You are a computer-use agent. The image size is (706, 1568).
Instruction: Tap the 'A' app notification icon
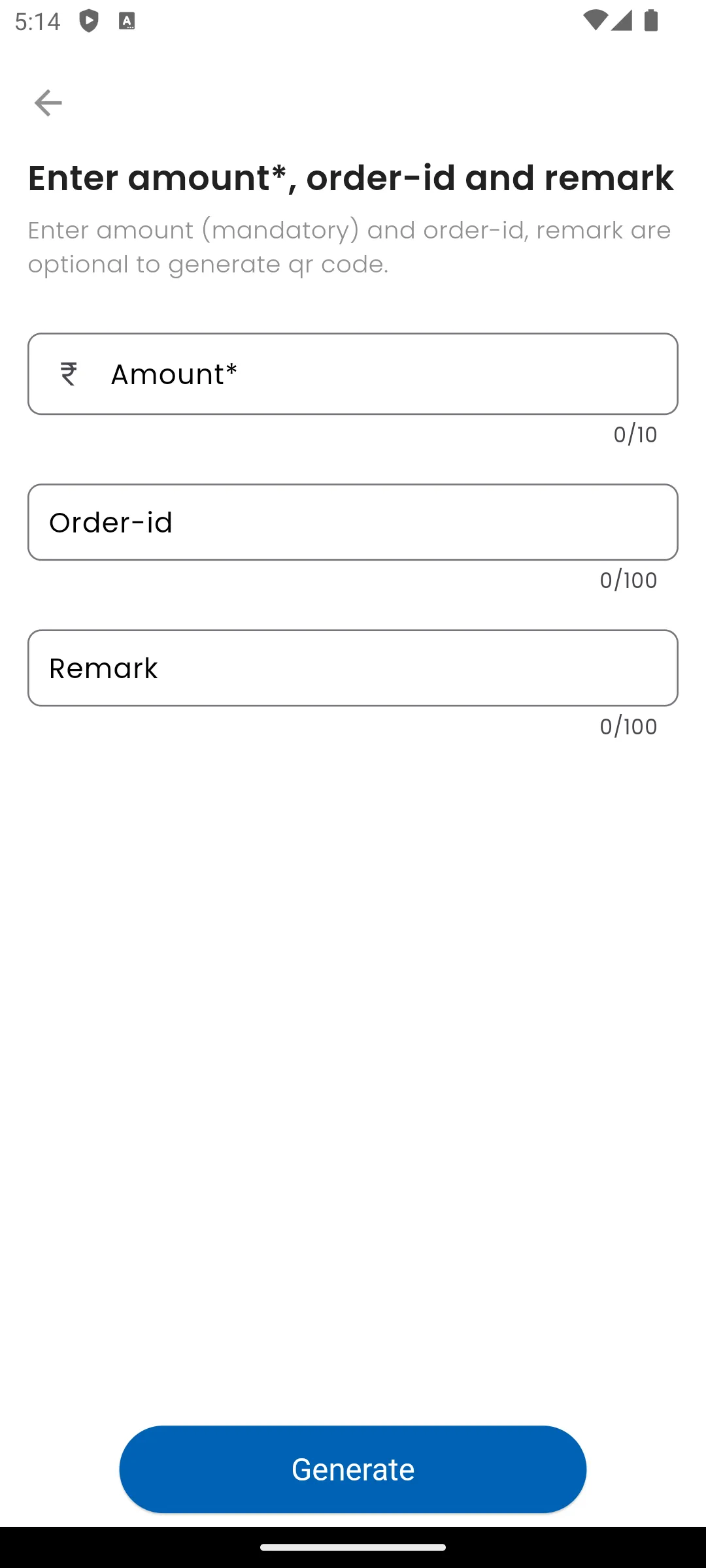coord(127,21)
